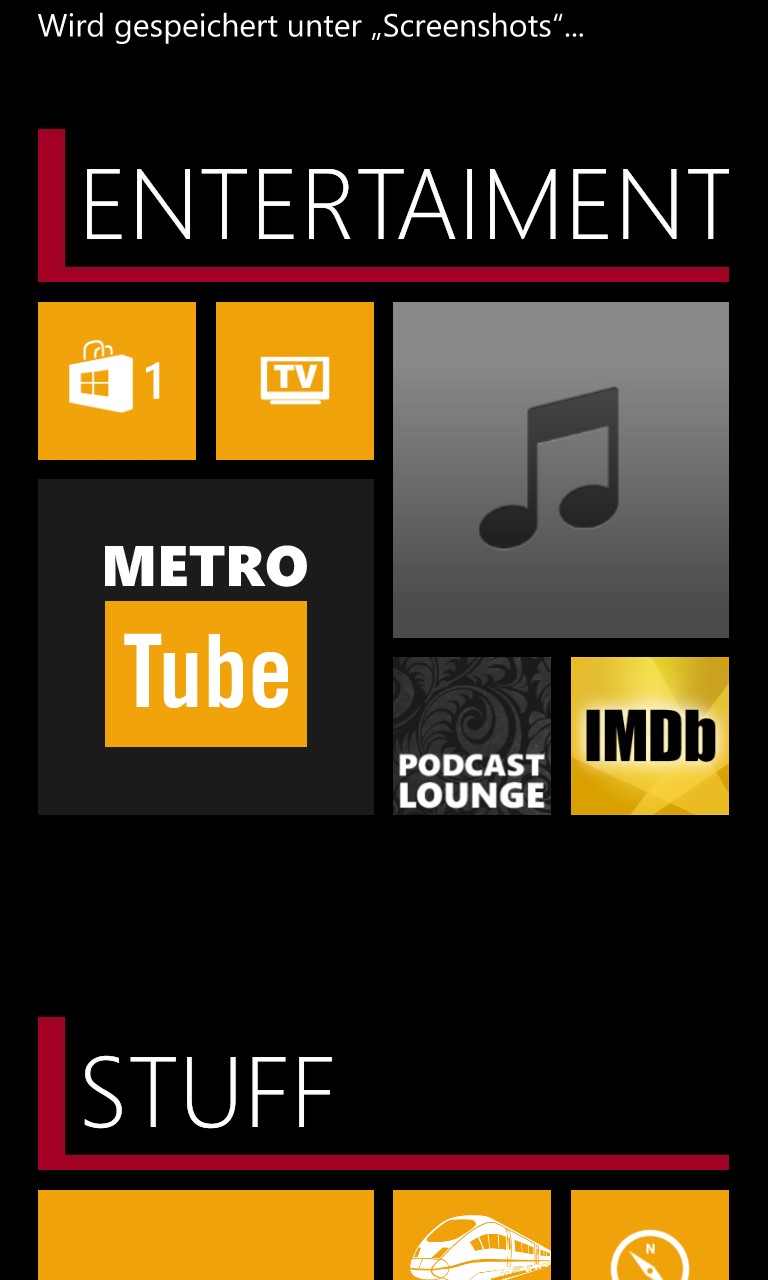Launch the IMDb tile
The width and height of the screenshot is (768, 1280).
[650, 736]
